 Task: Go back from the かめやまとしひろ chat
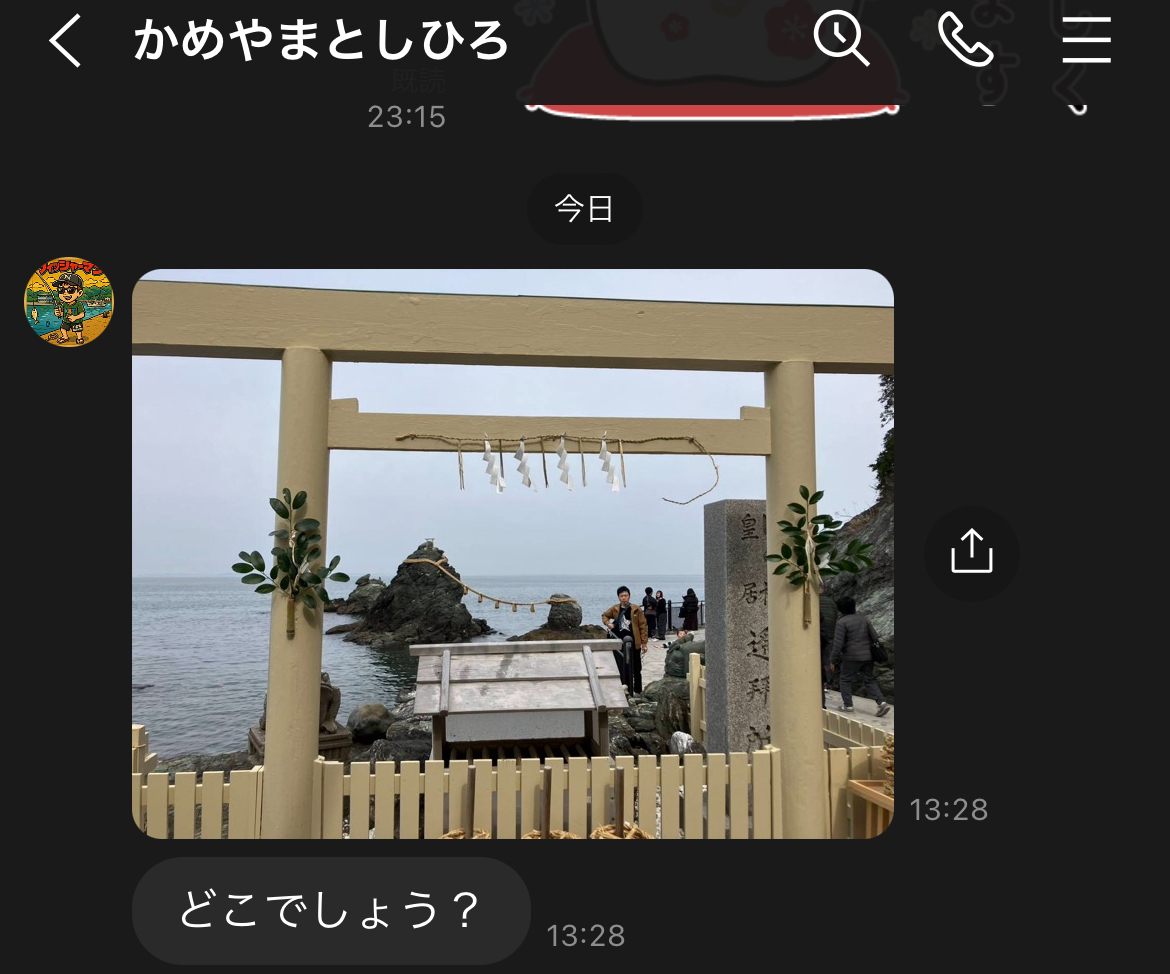point(65,42)
